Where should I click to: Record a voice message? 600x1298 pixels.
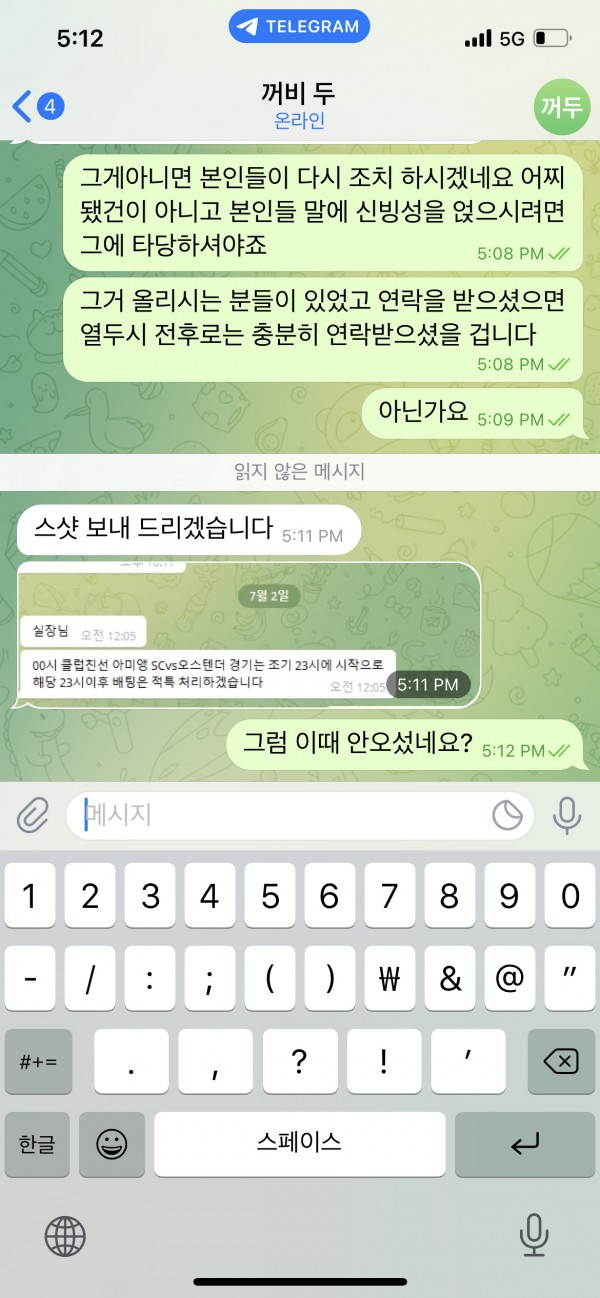coord(567,816)
